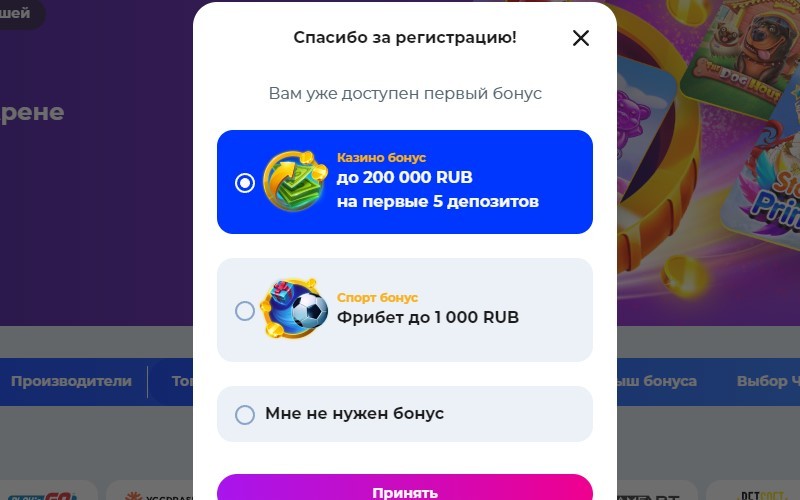The height and width of the screenshot is (500, 800).
Task: Select Мне не нужен бонус
Action: click(245, 414)
